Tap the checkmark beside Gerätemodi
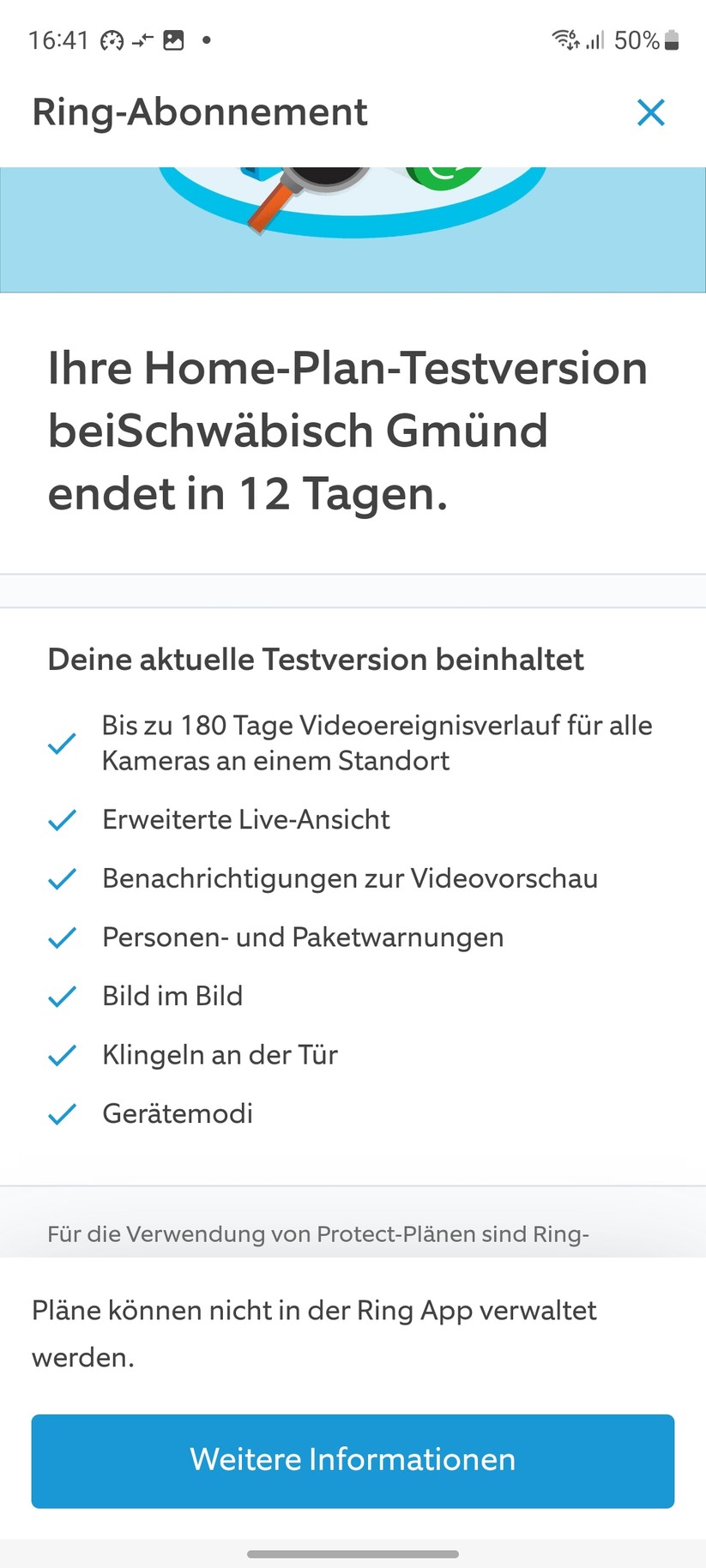706x1568 pixels. coord(61,1113)
